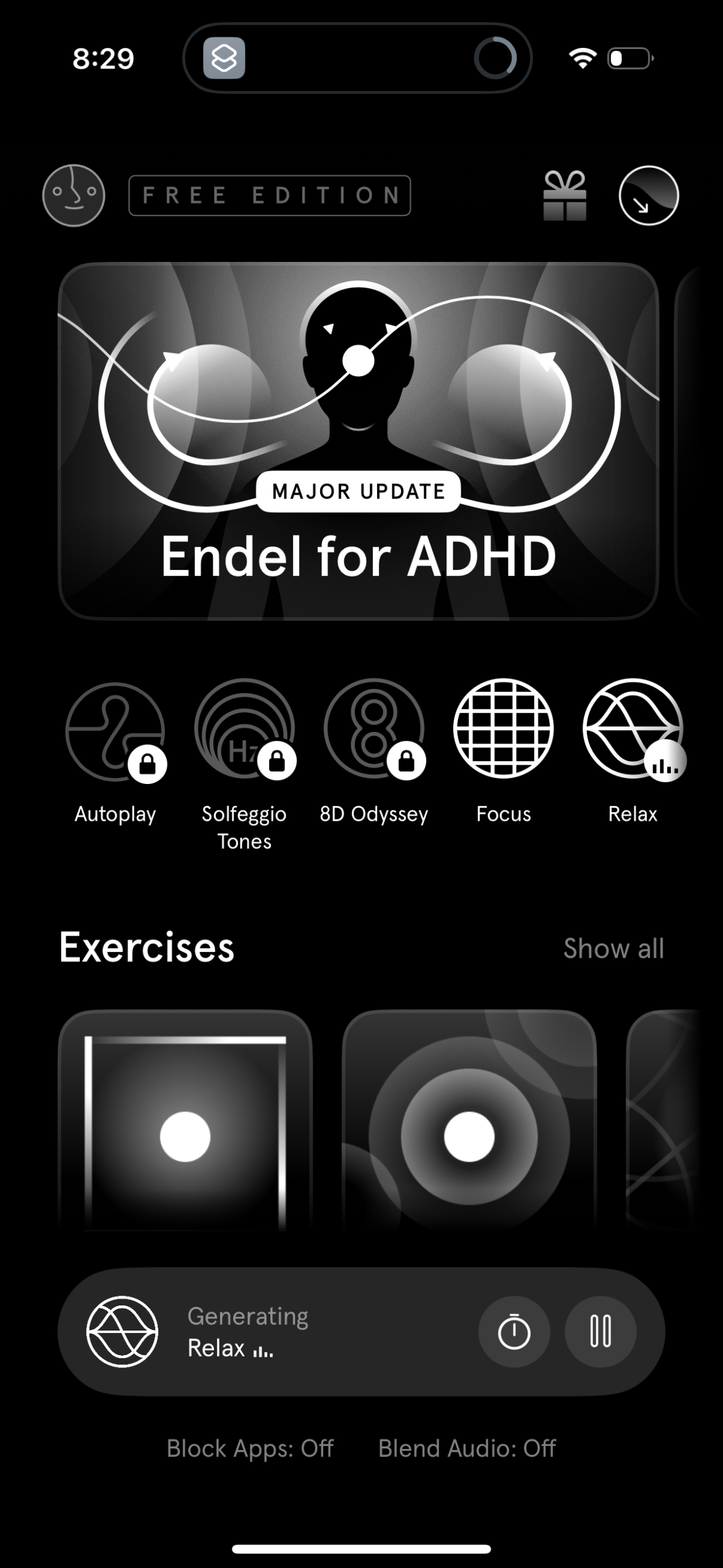Open the downward arrow circle button
Image resolution: width=723 pixels, height=1568 pixels.
(x=647, y=195)
